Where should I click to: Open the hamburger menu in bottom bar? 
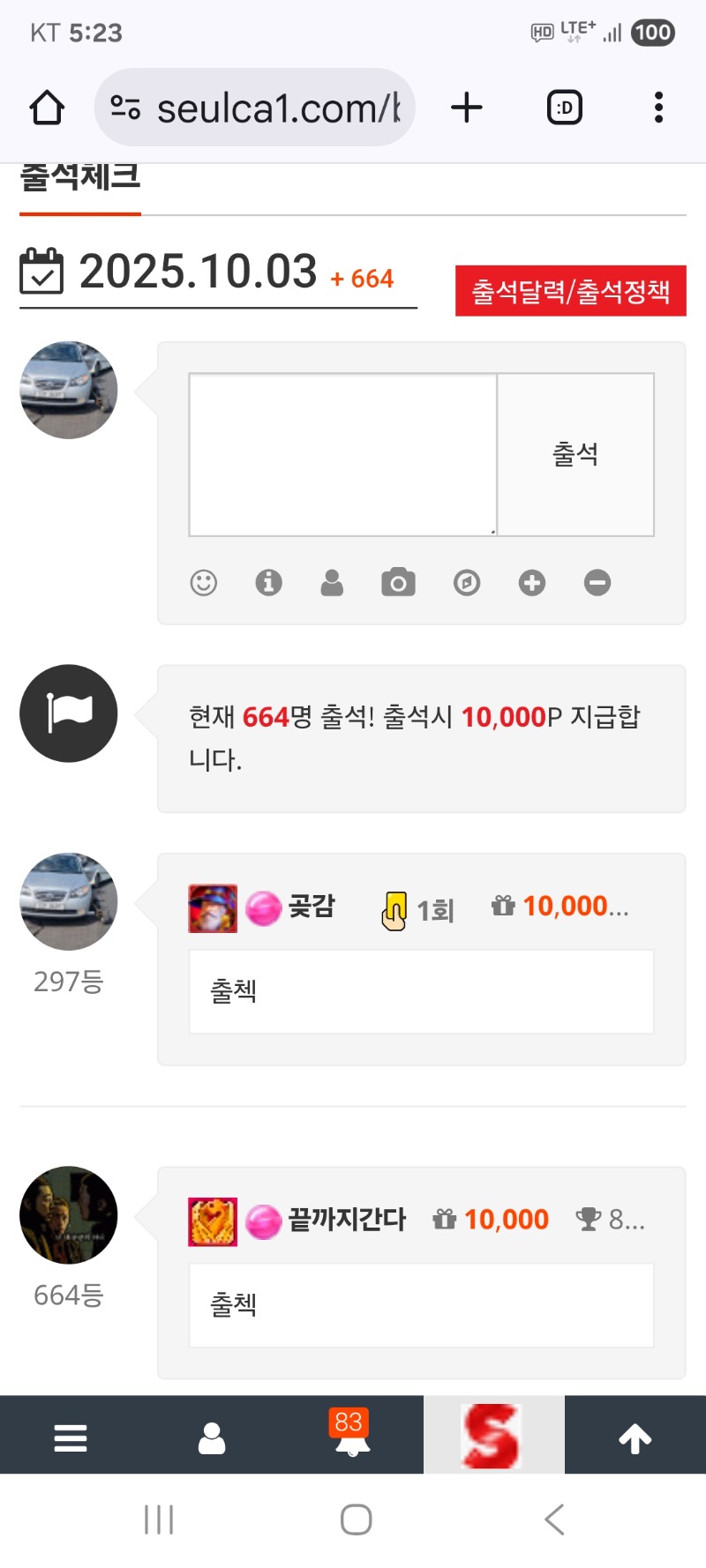pyautogui.click(x=71, y=1438)
